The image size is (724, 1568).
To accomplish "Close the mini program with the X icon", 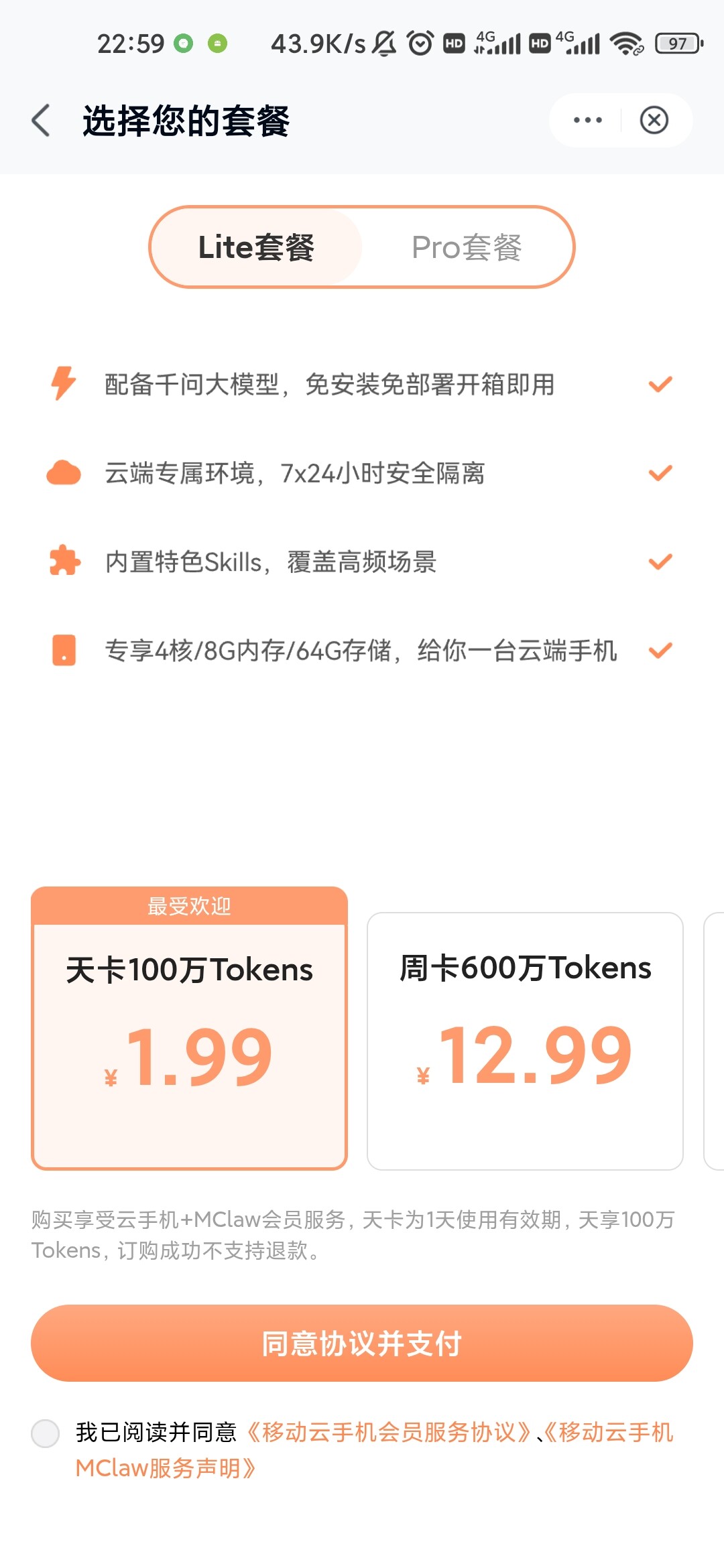I will (x=654, y=121).
